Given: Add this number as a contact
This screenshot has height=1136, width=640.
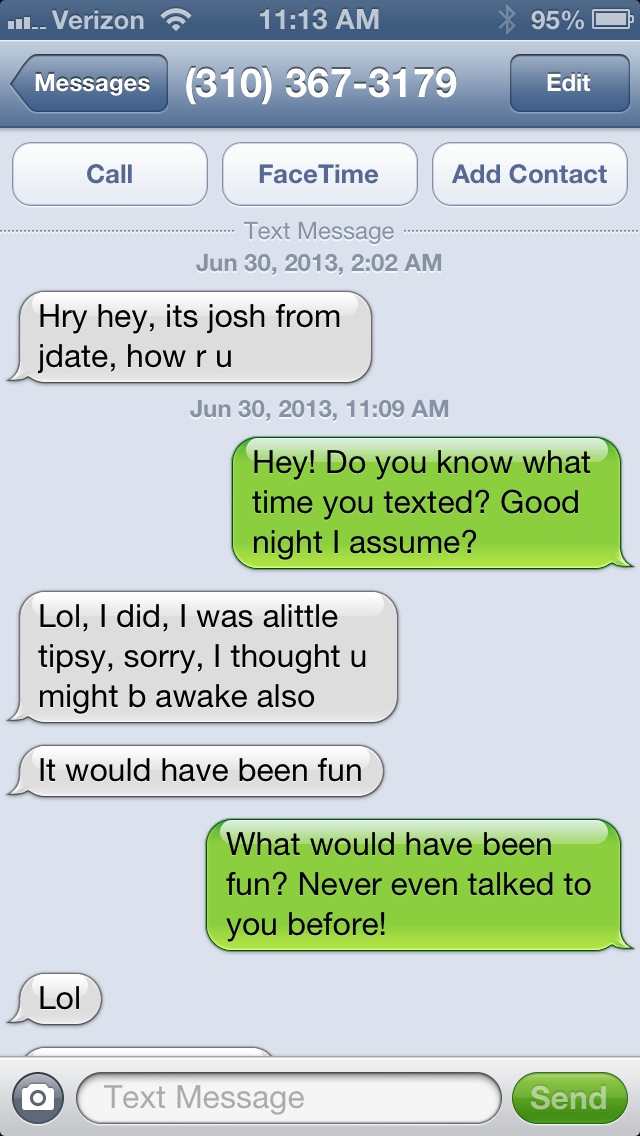Looking at the screenshot, I should point(529,174).
